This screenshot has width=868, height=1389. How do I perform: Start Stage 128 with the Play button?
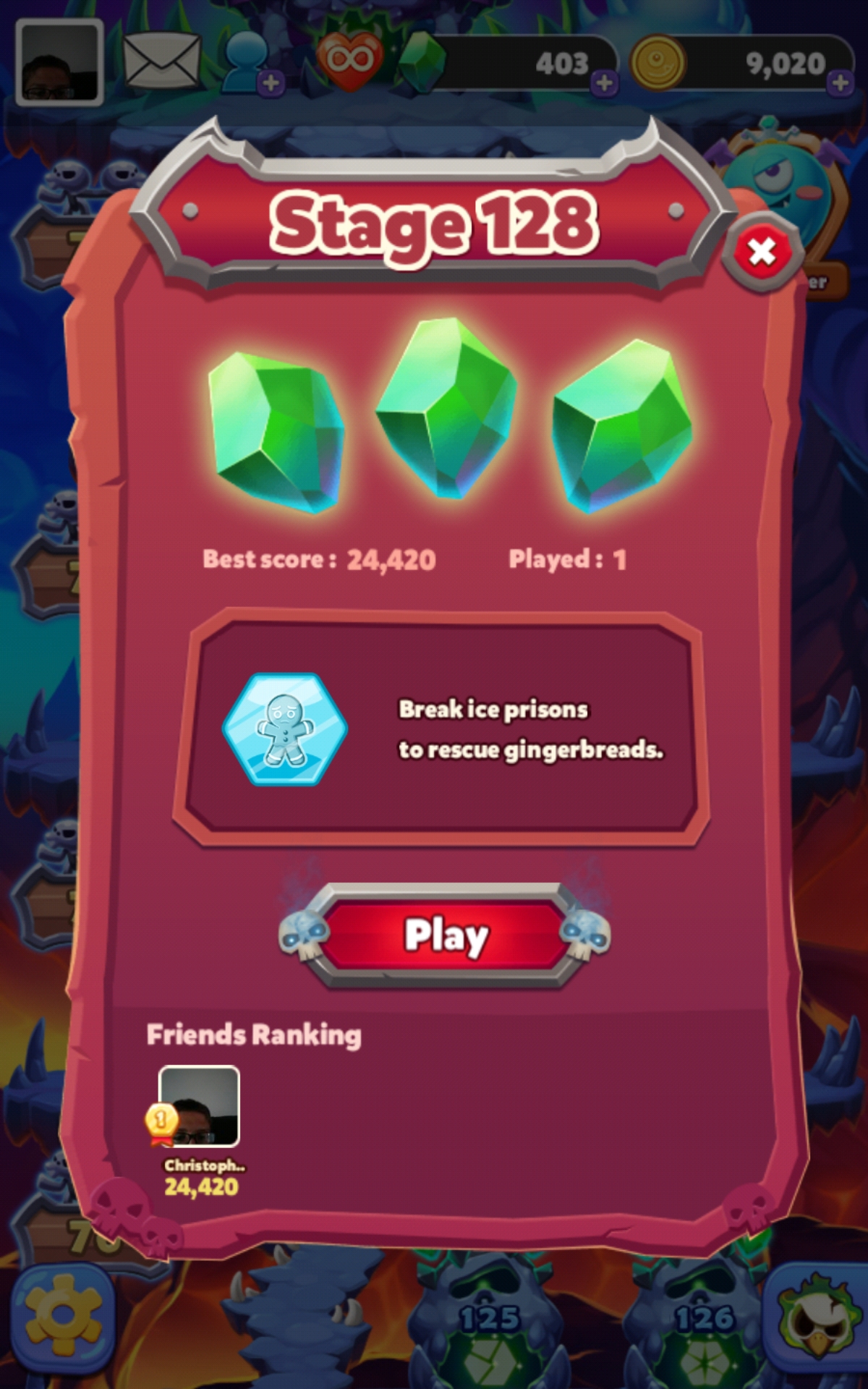445,935
